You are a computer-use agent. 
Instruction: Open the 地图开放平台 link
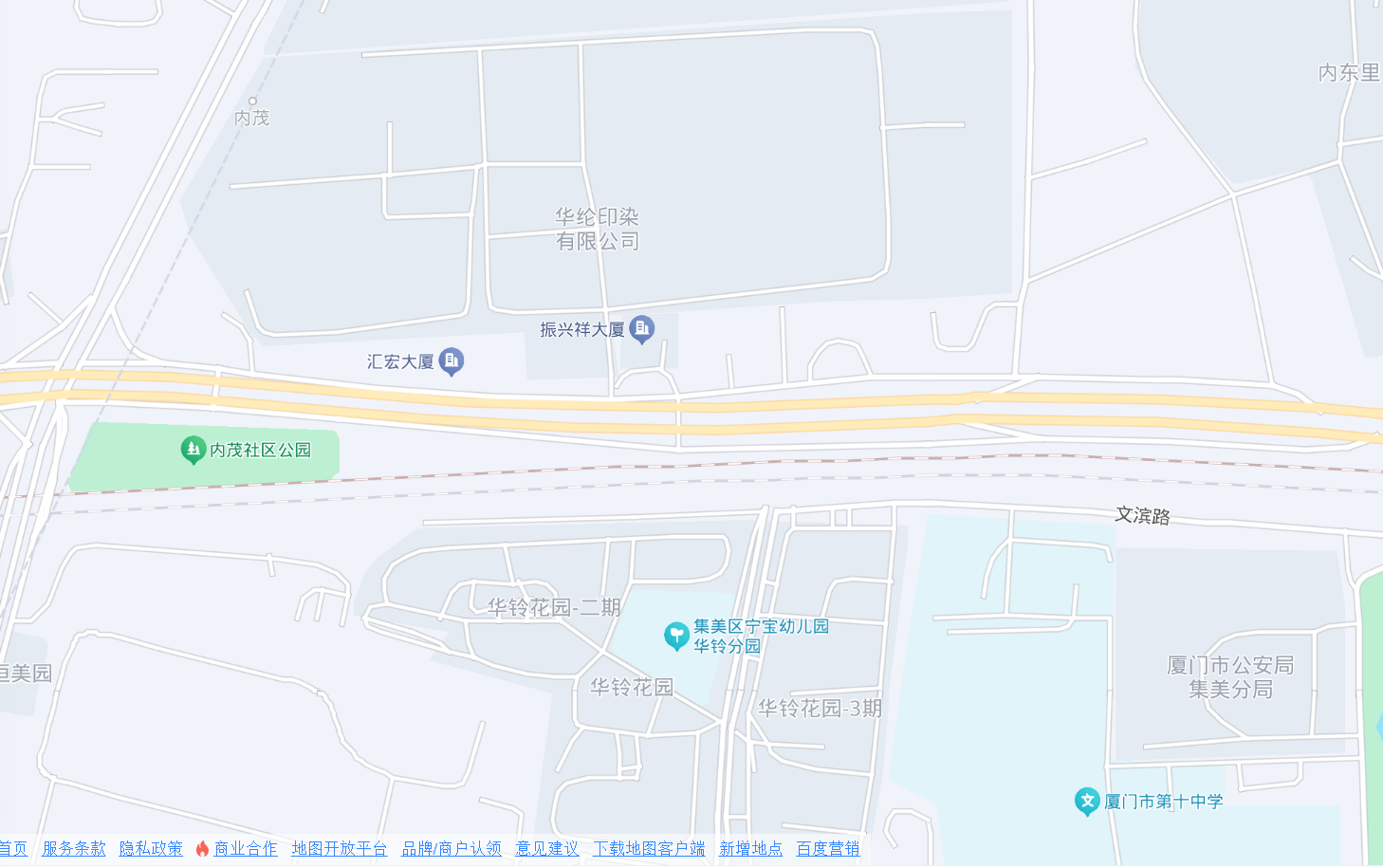click(x=340, y=848)
